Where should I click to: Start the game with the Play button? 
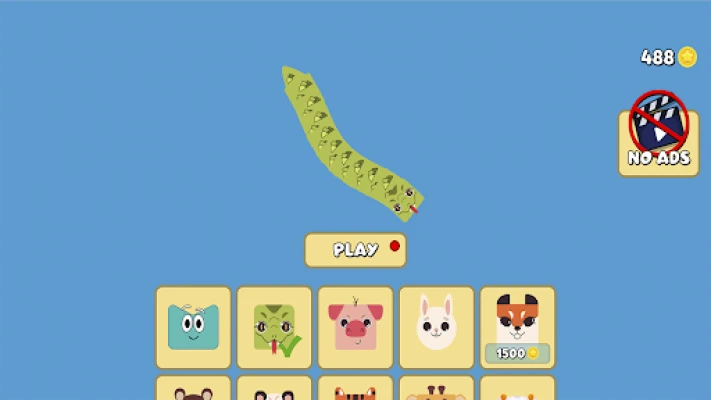[355, 250]
